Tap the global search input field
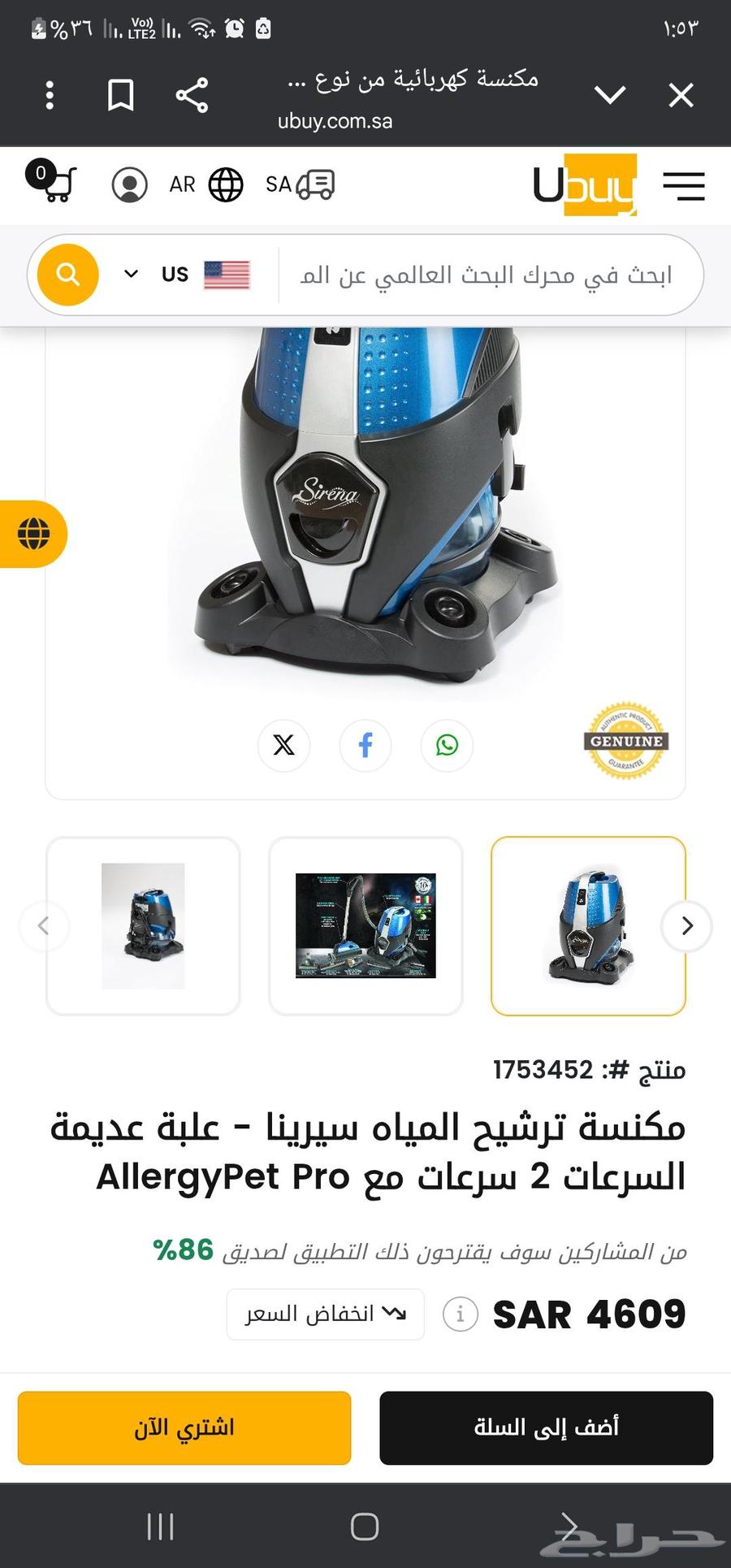The width and height of the screenshot is (731, 1568). [x=495, y=275]
